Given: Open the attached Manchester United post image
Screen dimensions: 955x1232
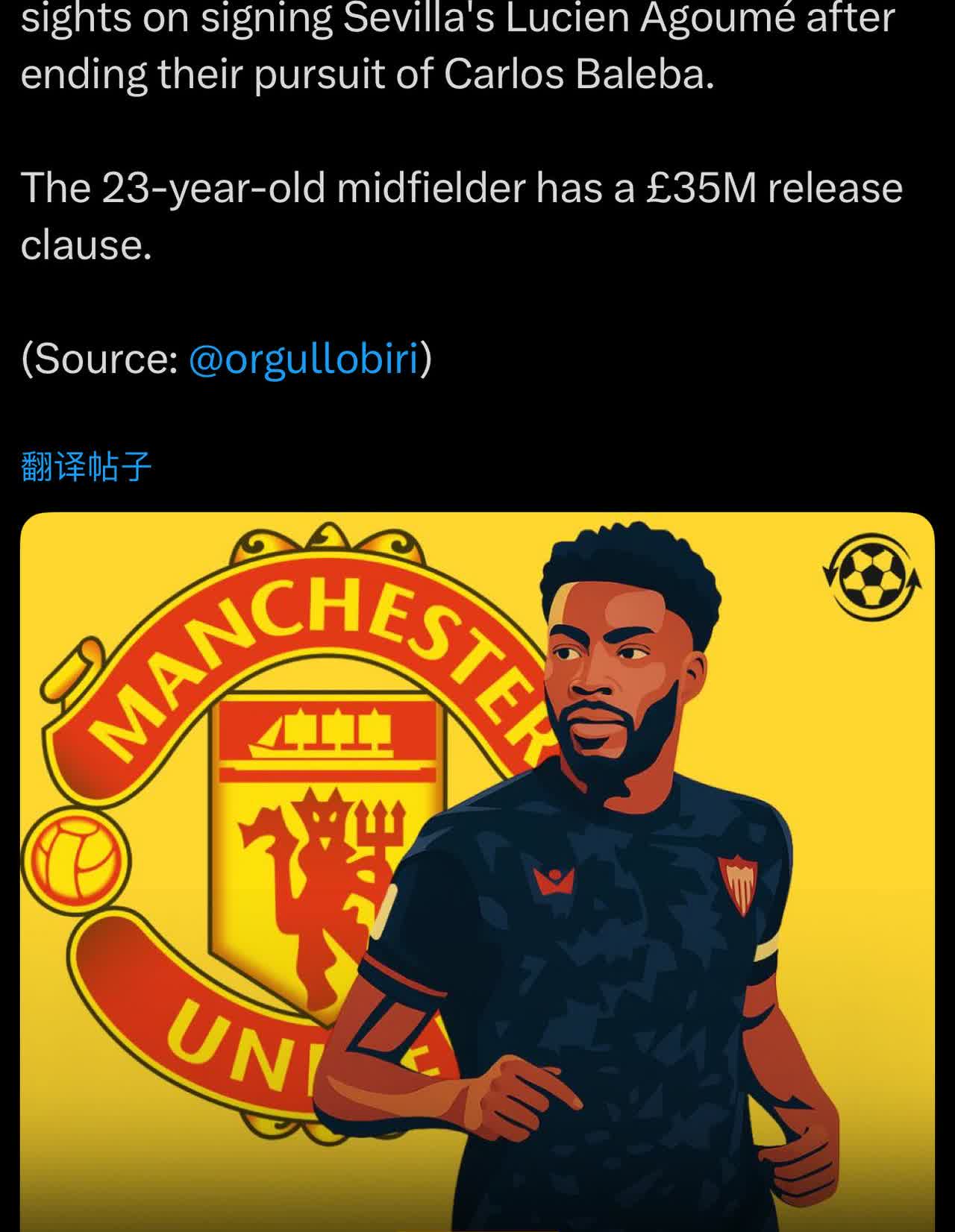Looking at the screenshot, I should [477, 872].
